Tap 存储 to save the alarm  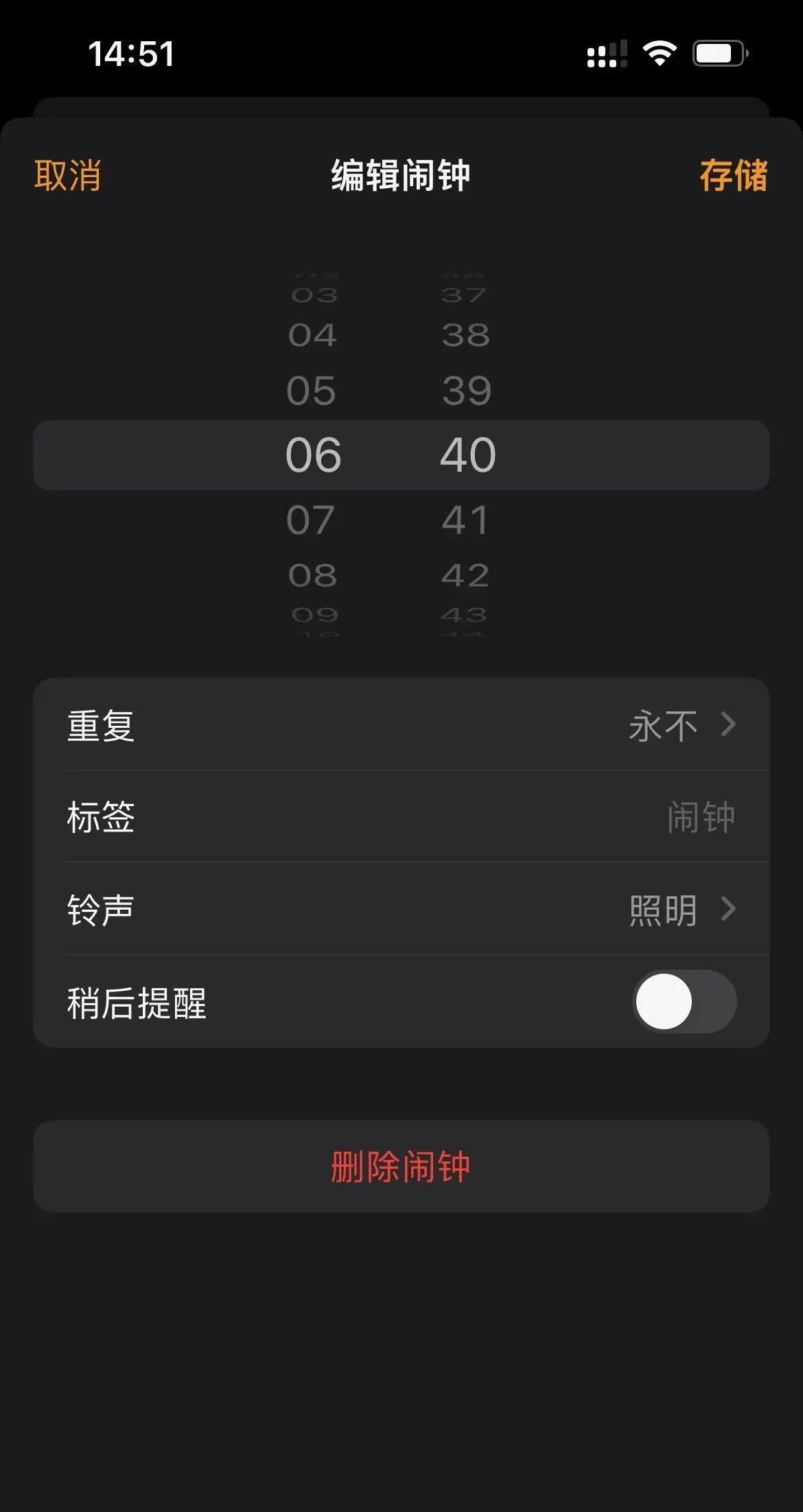pyautogui.click(x=734, y=177)
